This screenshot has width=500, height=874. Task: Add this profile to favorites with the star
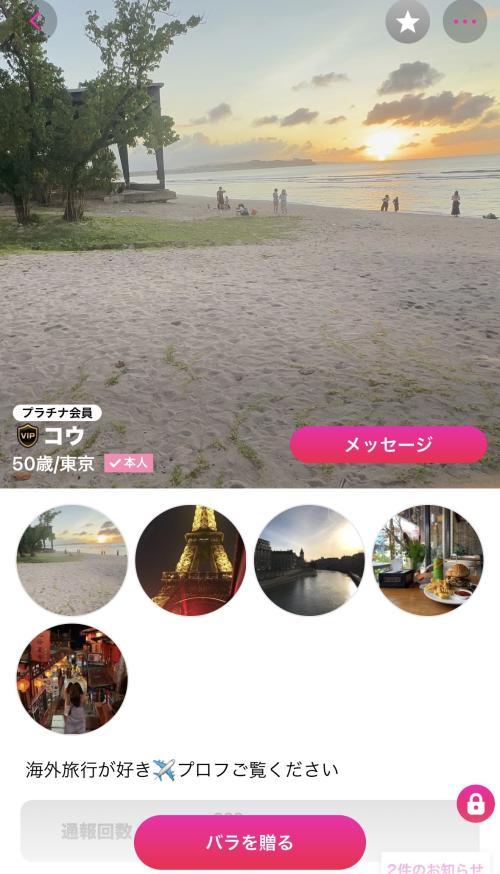point(407,22)
